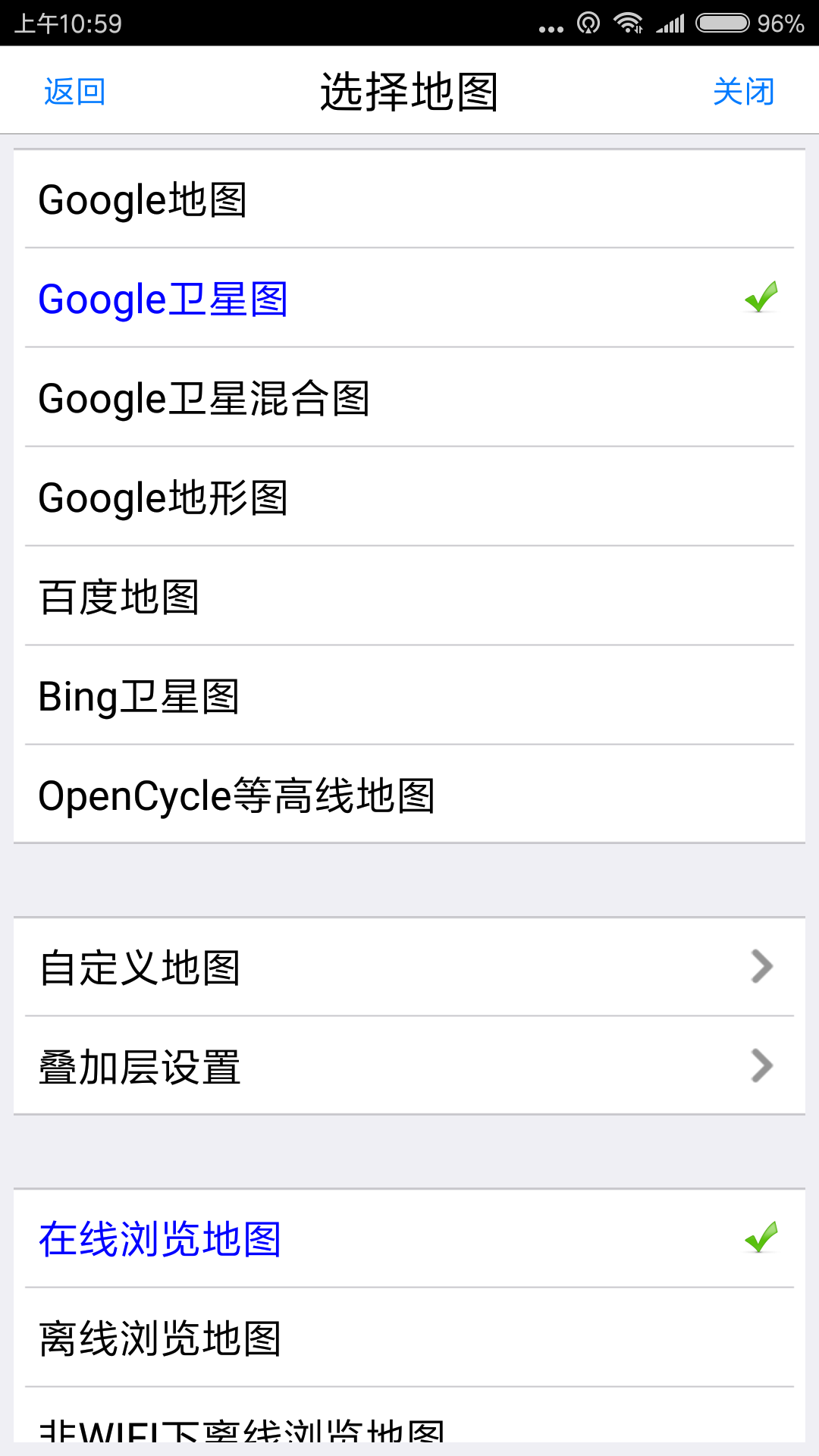Tap 返回 to go back
Screen dimensions: 819x1456
[74, 91]
